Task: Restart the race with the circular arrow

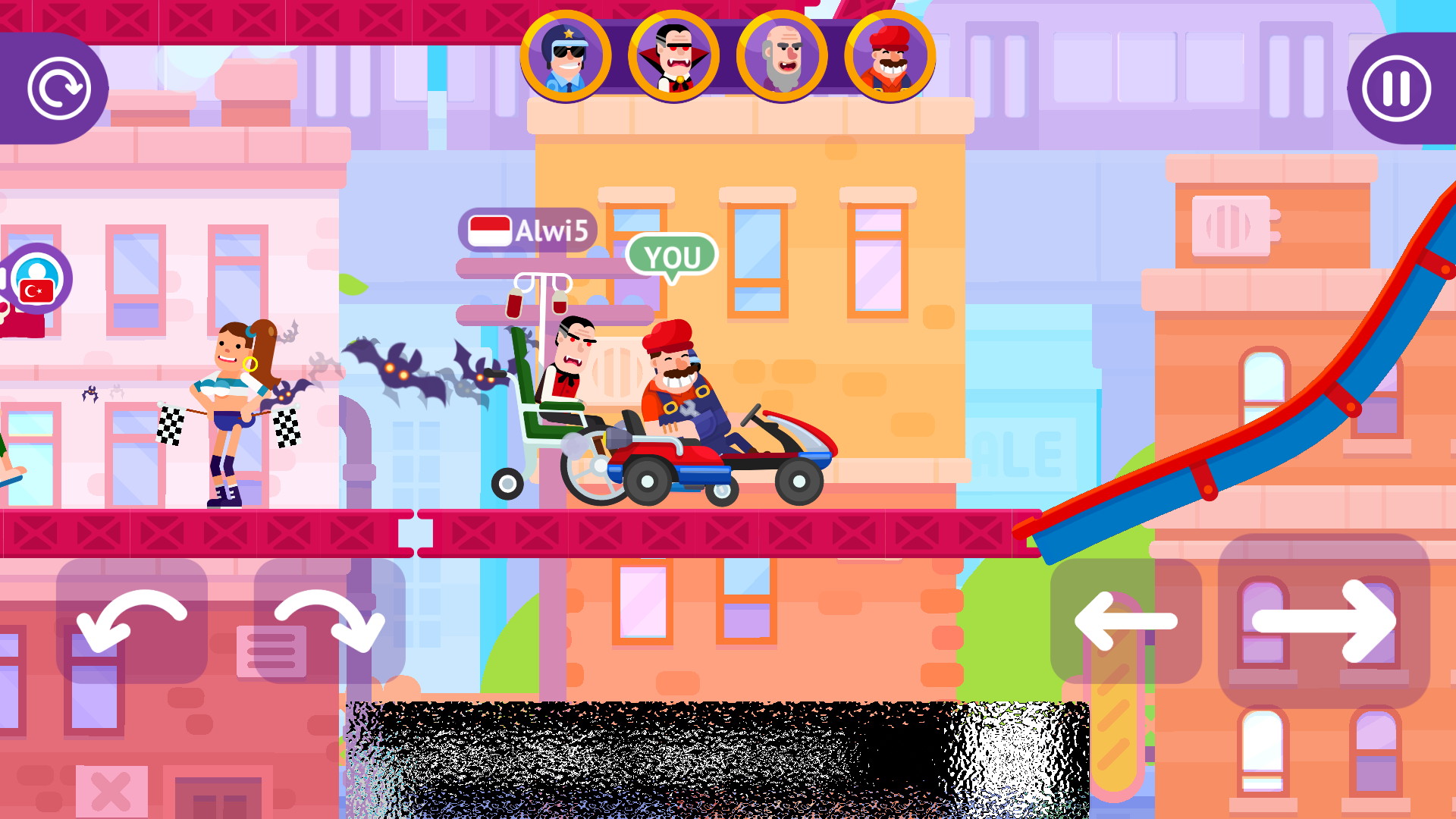Action: point(59,88)
